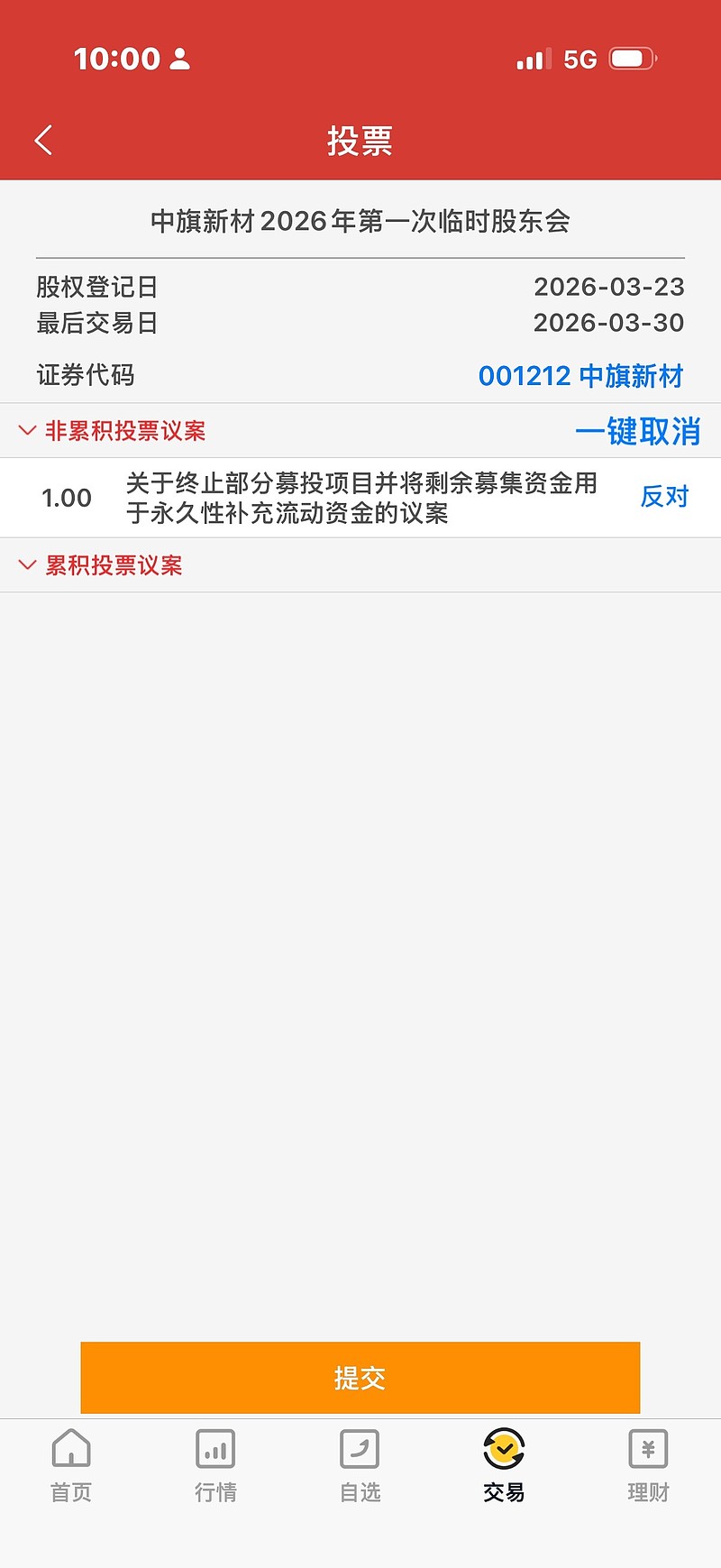The image size is (721, 1568).
Task: Select the 交易 tab
Action: tap(504, 1466)
